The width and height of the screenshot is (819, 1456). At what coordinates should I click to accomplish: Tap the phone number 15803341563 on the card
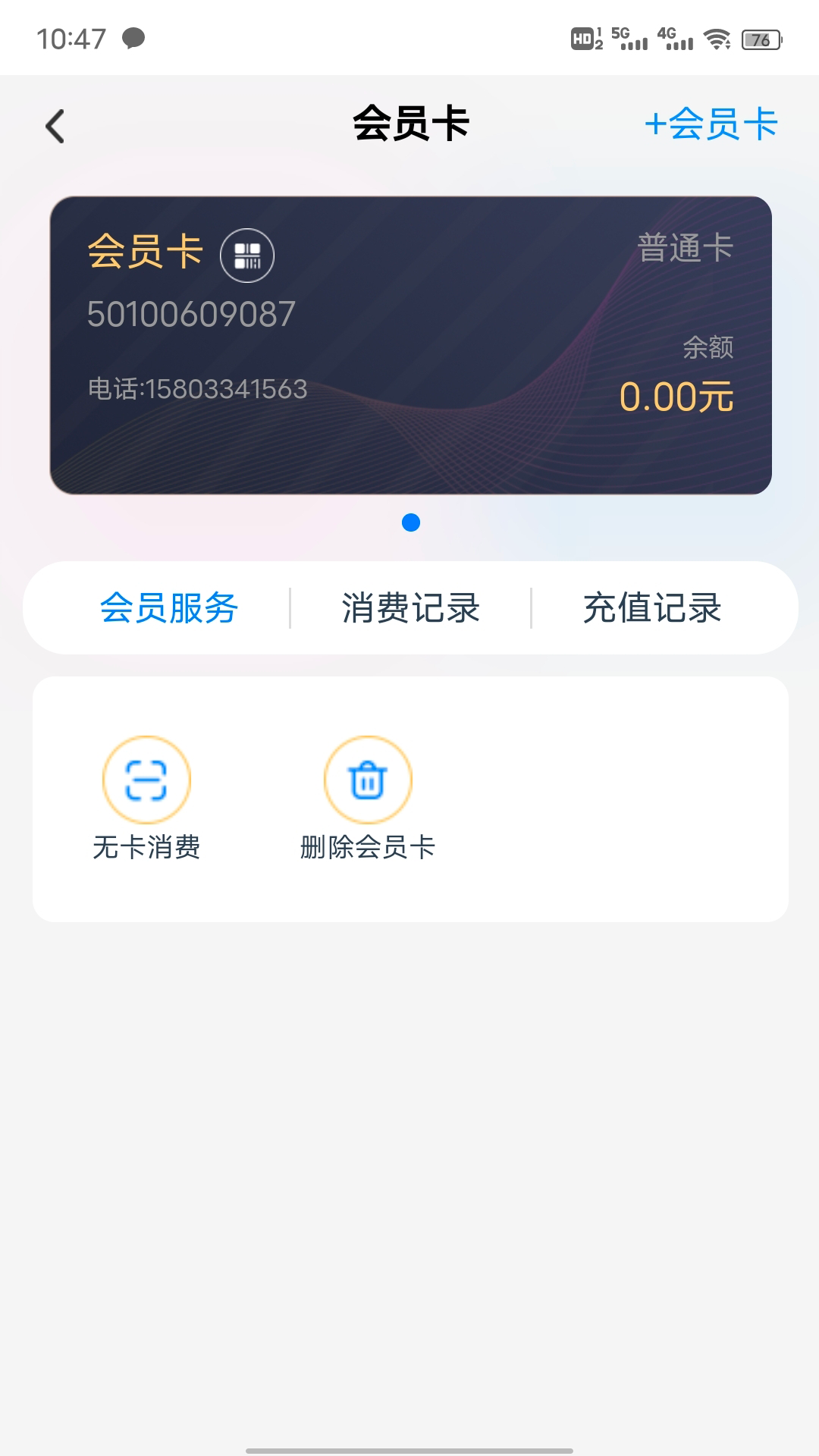(197, 391)
